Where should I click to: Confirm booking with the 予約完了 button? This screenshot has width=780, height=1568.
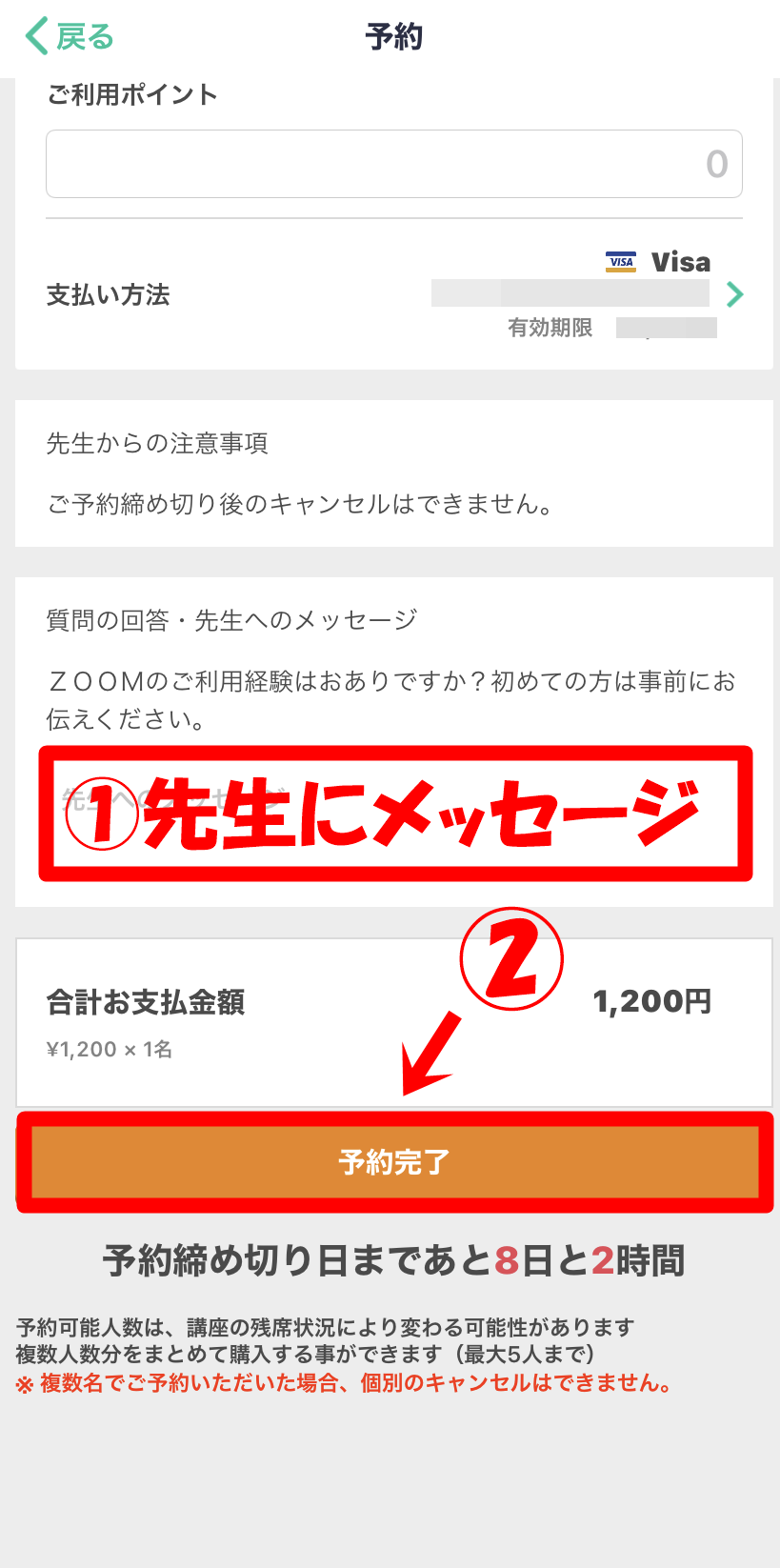tap(393, 1162)
